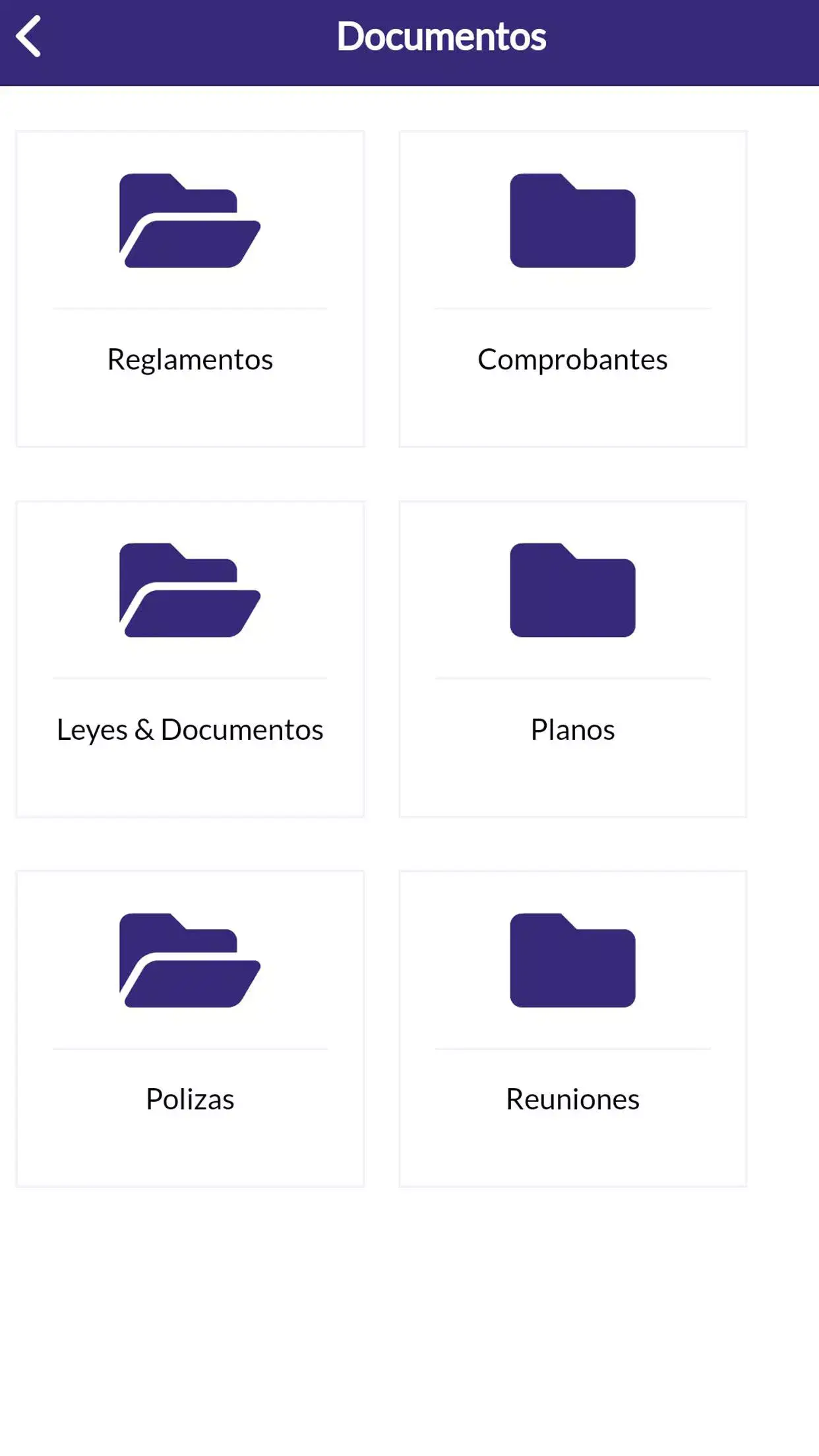Open the Reglamentos card

pyautogui.click(x=190, y=288)
